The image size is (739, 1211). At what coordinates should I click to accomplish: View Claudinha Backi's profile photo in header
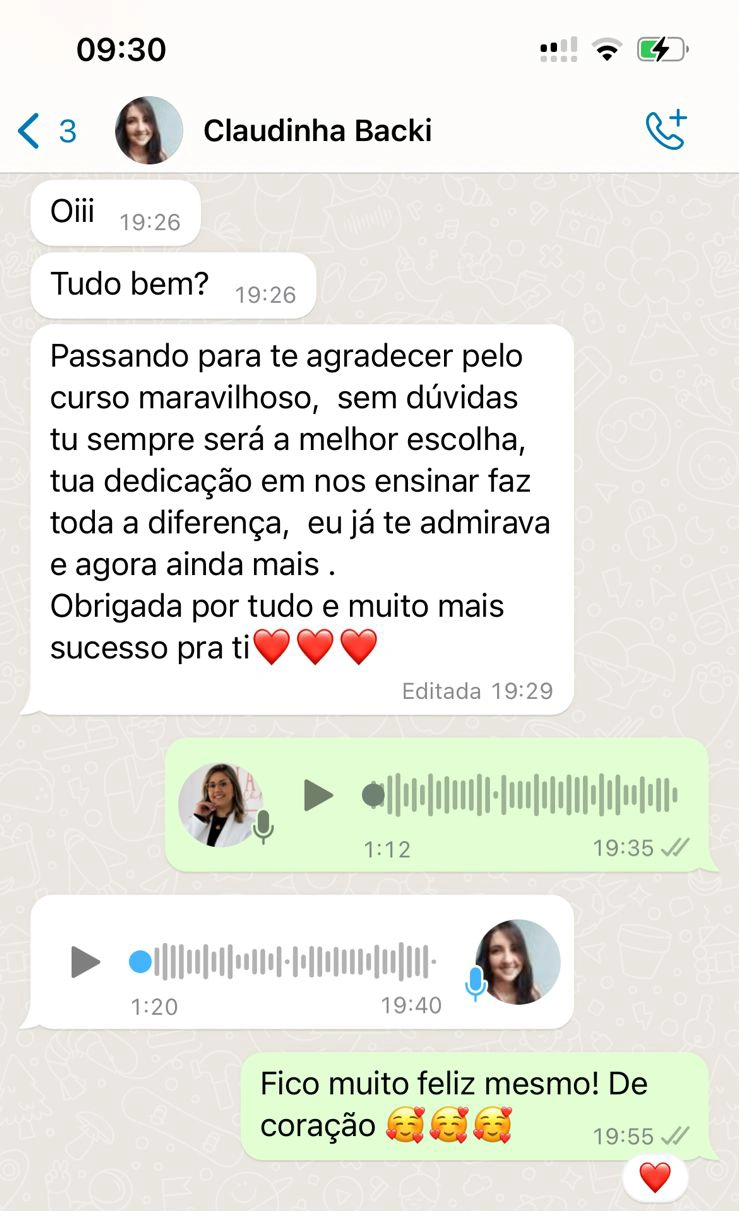tap(149, 131)
